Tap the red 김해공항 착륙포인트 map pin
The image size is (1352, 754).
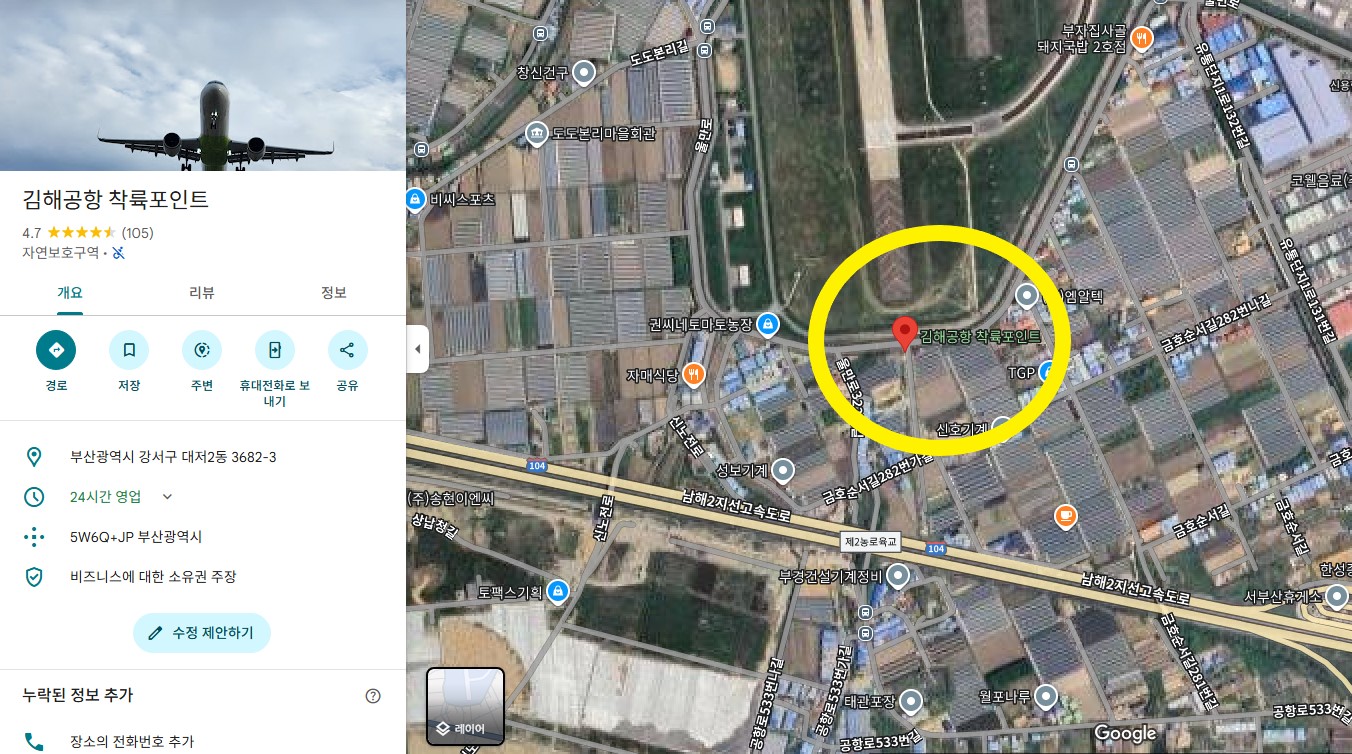click(905, 333)
